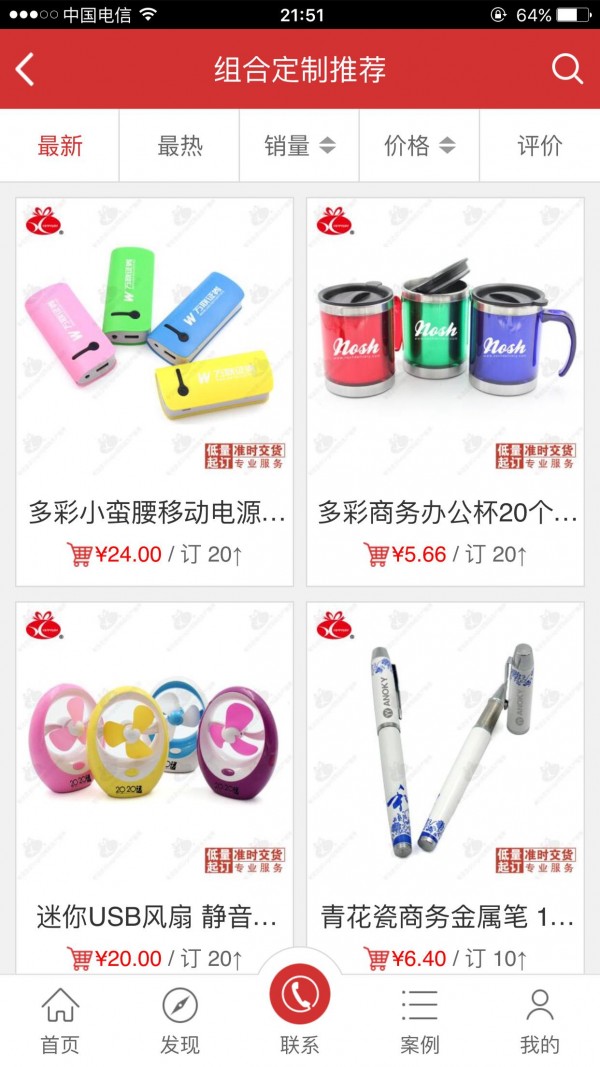Open the 发现 tab
This screenshot has height=1067, width=600.
point(180,1020)
